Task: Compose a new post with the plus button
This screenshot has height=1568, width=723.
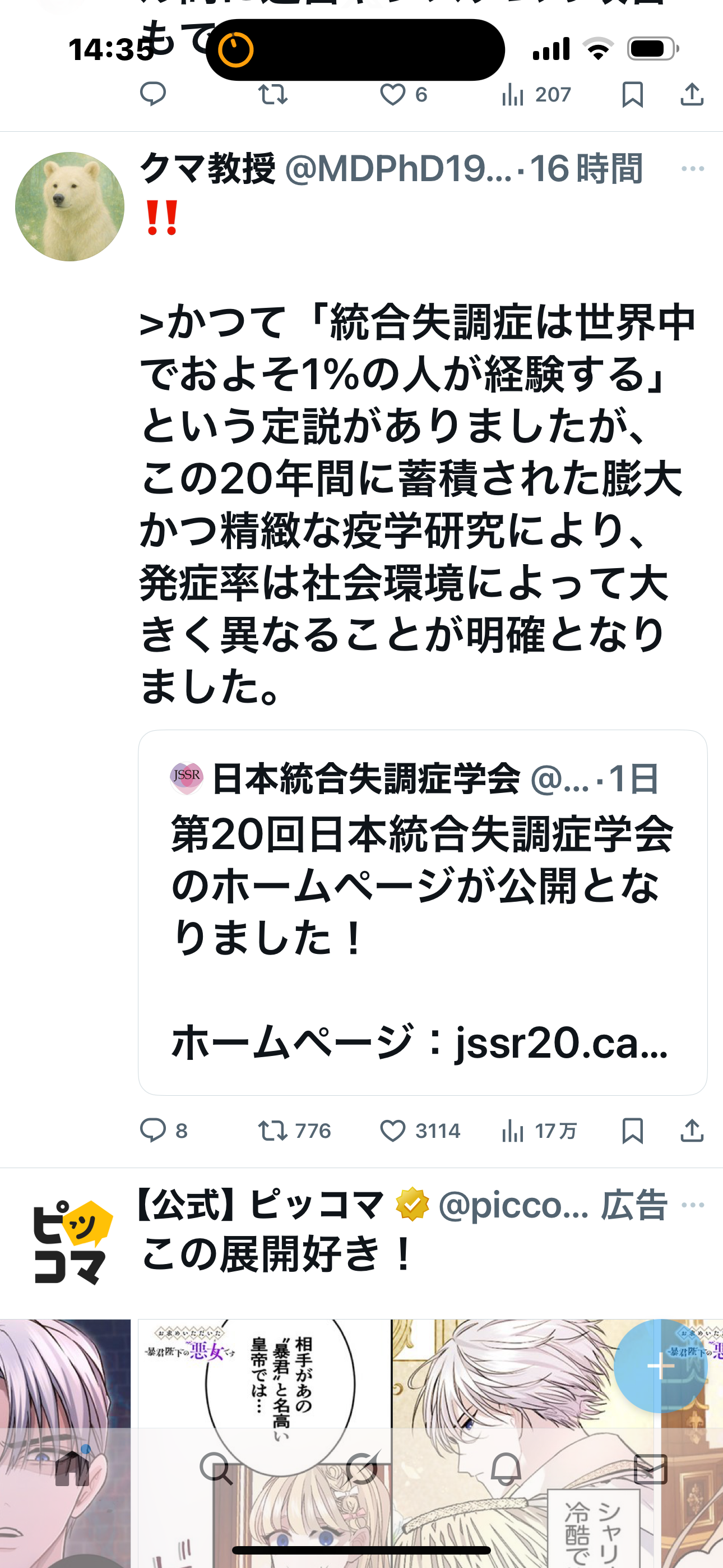Action: click(660, 1367)
